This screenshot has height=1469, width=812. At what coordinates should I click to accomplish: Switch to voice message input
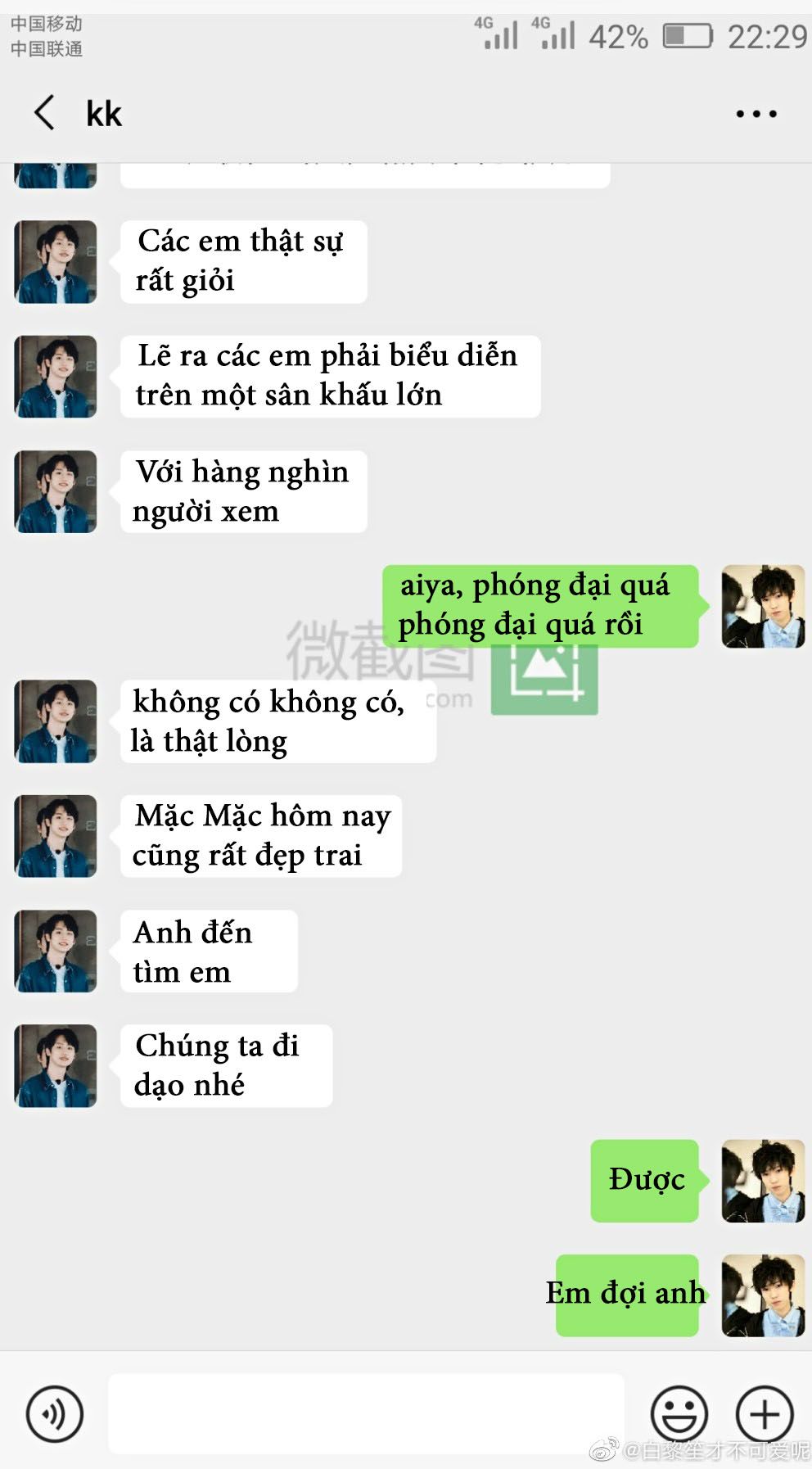pos(54,1413)
